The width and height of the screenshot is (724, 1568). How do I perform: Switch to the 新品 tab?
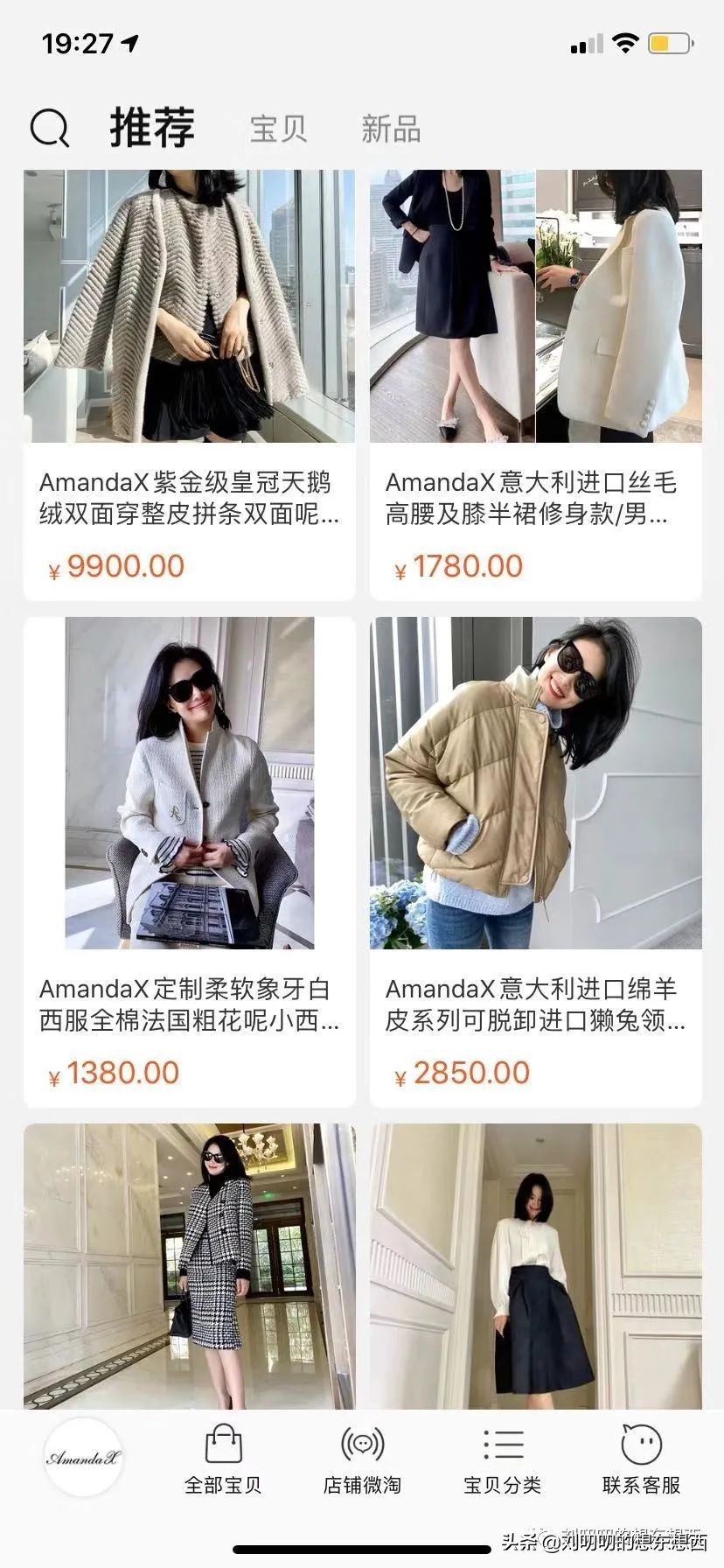pos(389,129)
